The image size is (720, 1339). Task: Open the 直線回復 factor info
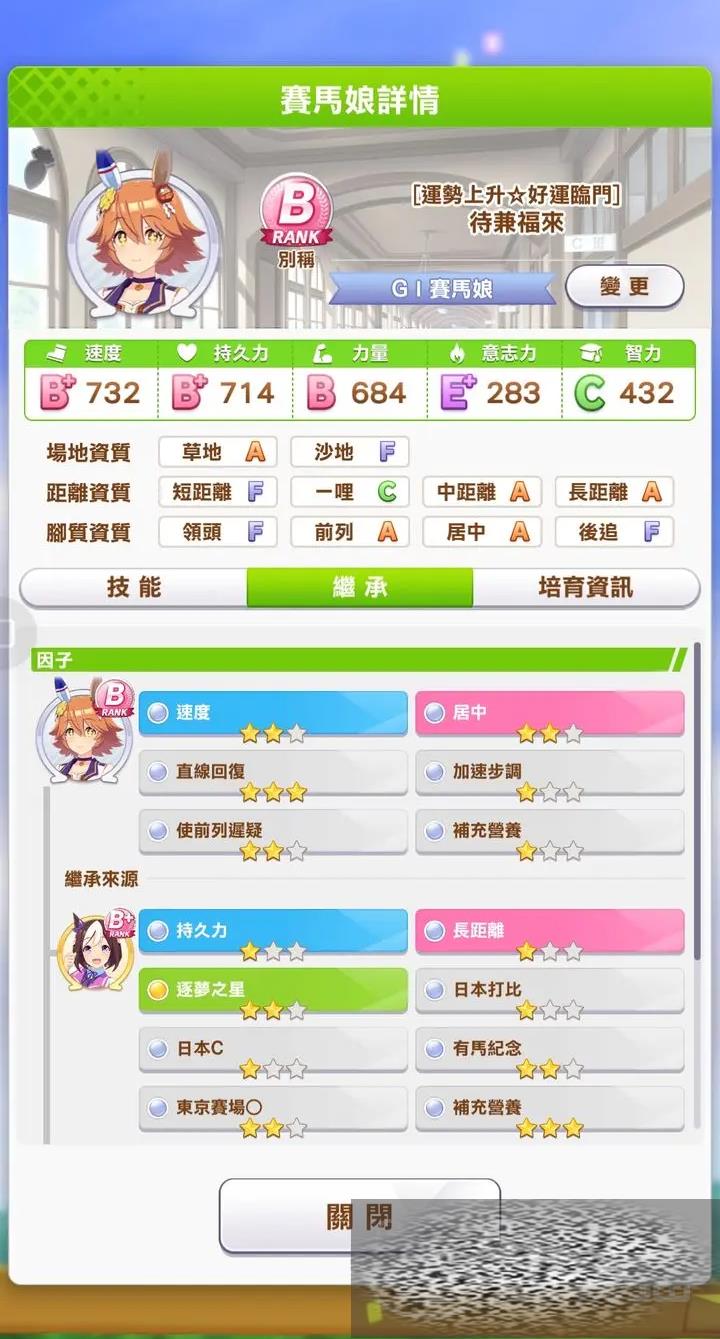click(273, 773)
